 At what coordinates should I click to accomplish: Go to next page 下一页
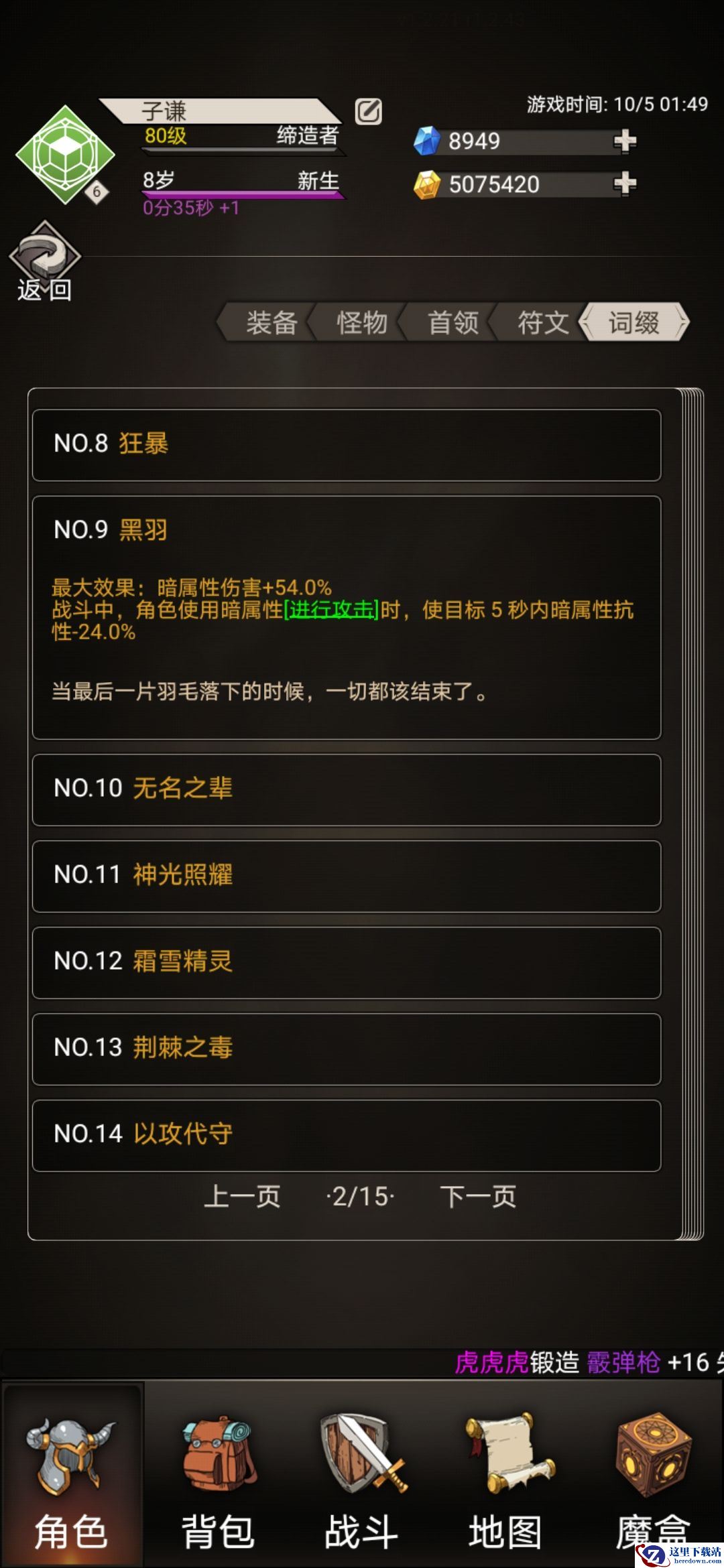(478, 1197)
